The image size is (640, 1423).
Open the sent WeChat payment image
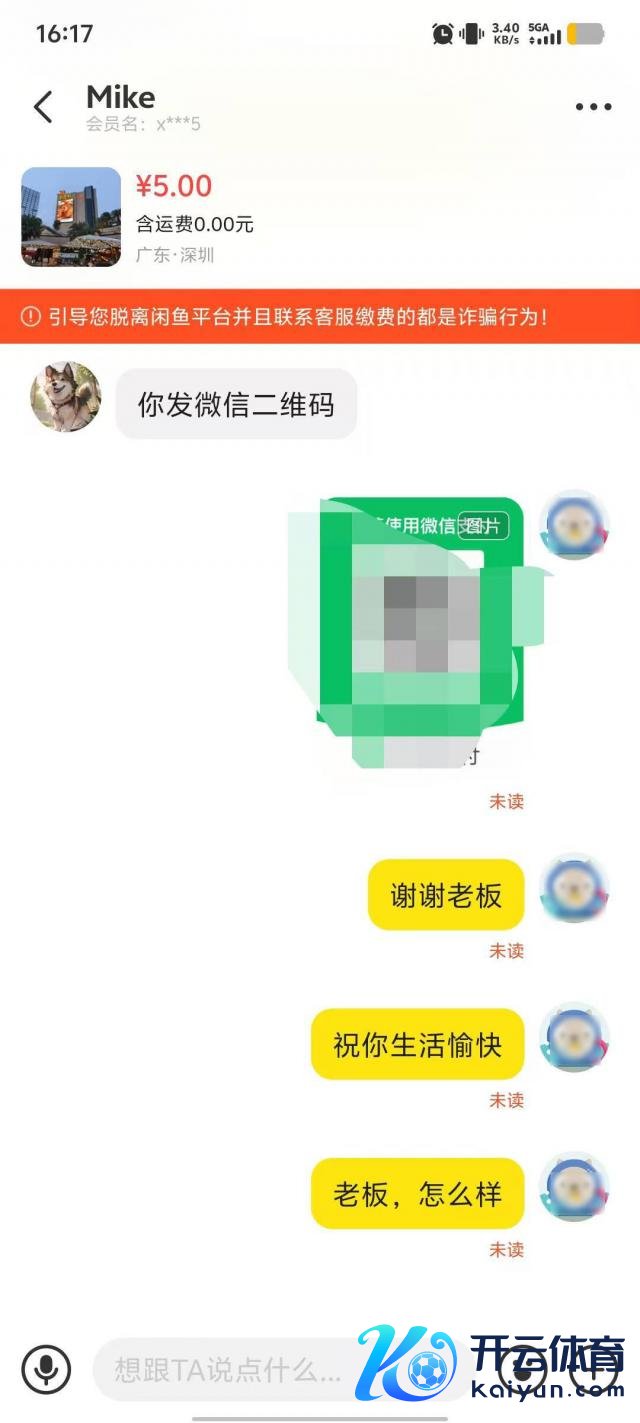(x=420, y=630)
